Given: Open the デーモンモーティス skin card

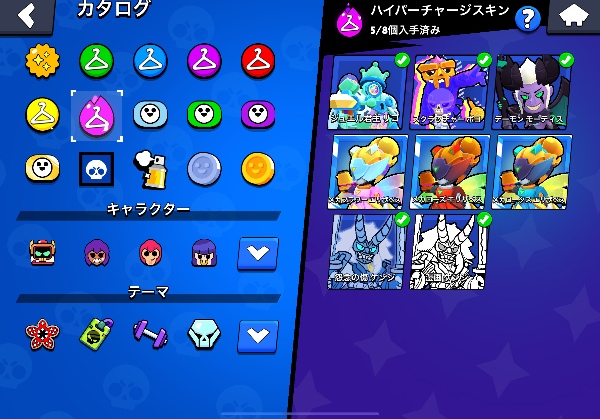Looking at the screenshot, I should (x=532, y=91).
